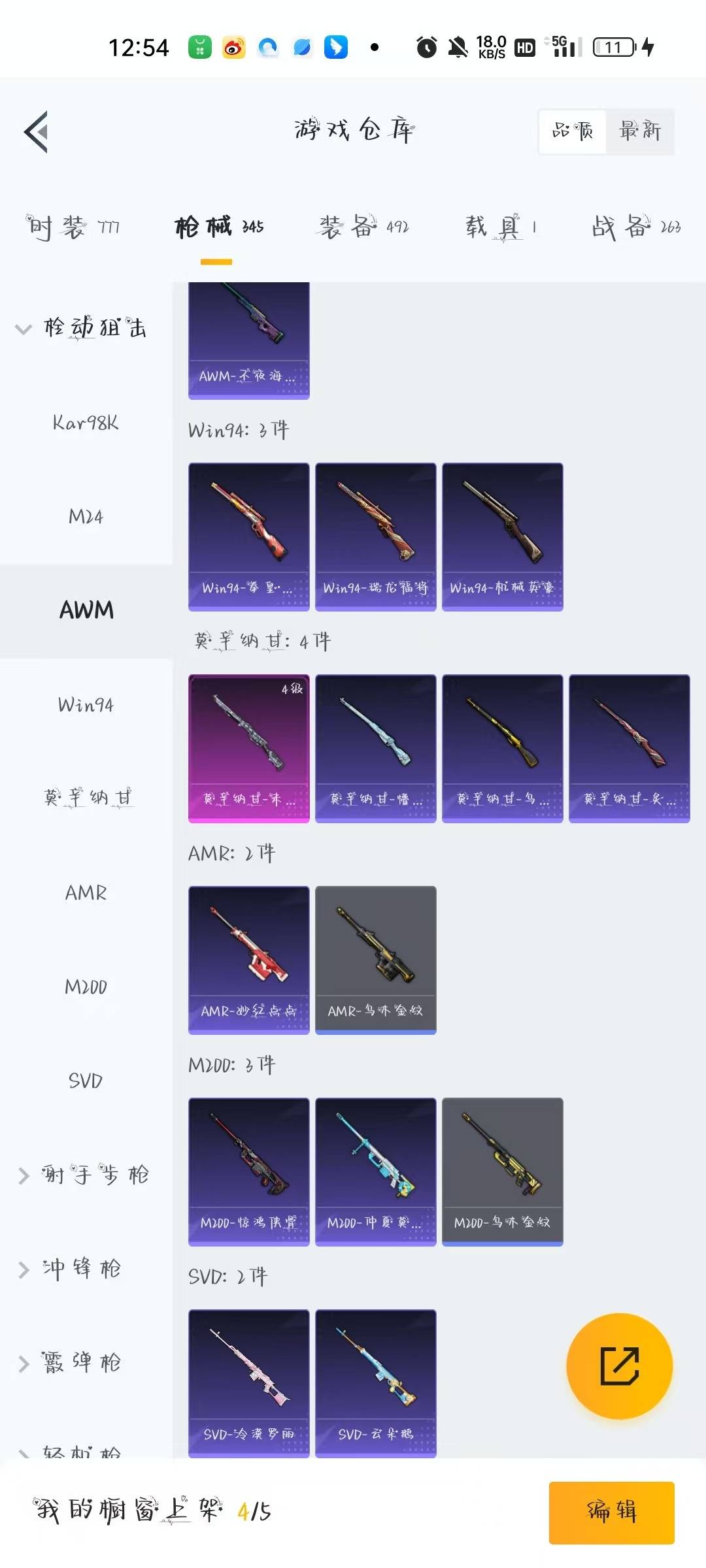This screenshot has width=706, height=1568.
Task: Tap the orange share floating button
Action: (x=619, y=1366)
